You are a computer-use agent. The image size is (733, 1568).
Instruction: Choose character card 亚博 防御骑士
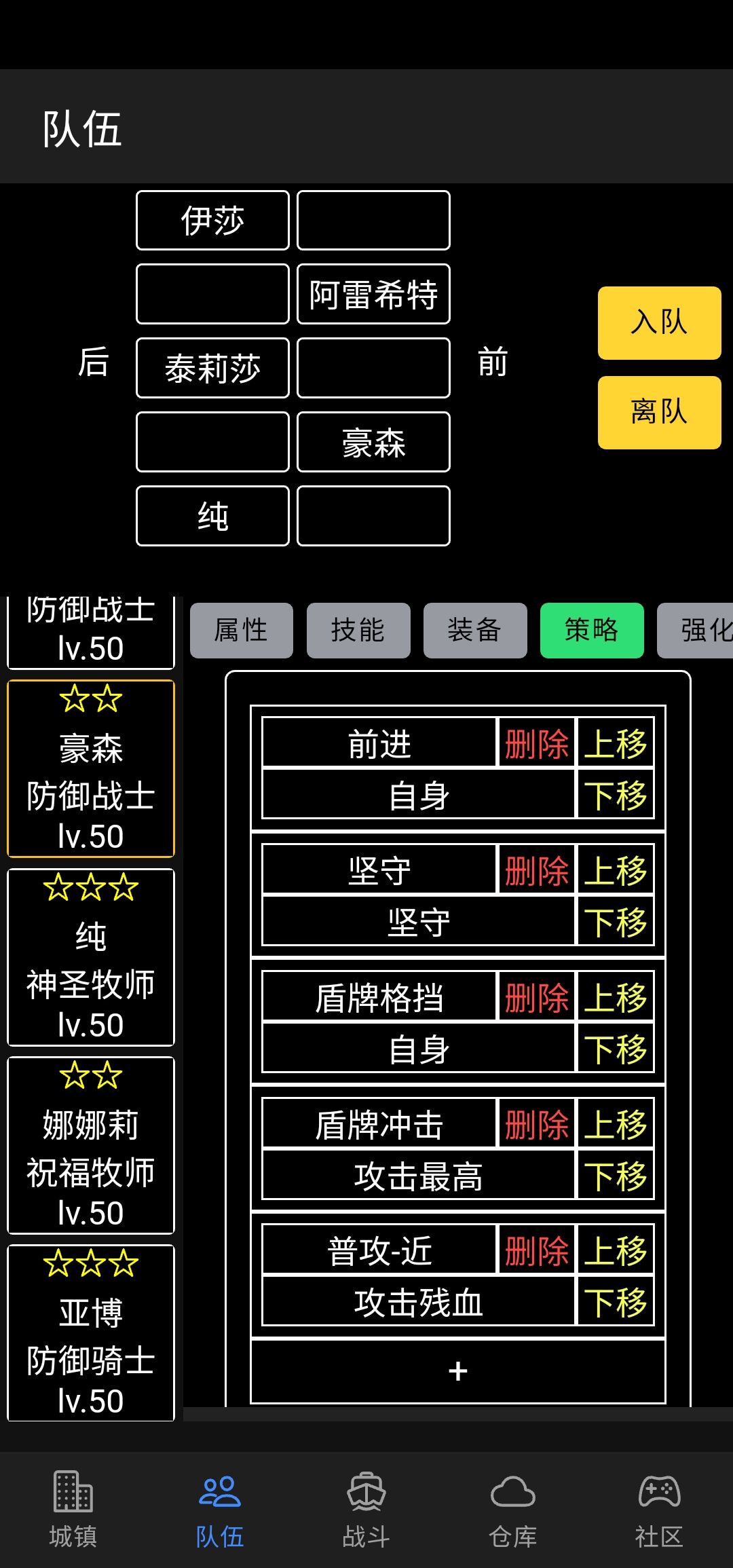click(x=91, y=1332)
